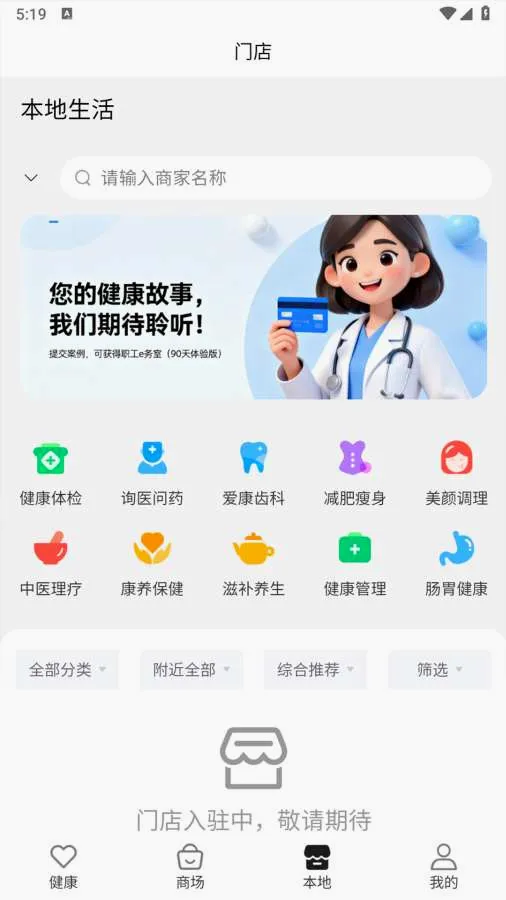Open 中医理疗 category
The image size is (506, 900).
[50, 564]
